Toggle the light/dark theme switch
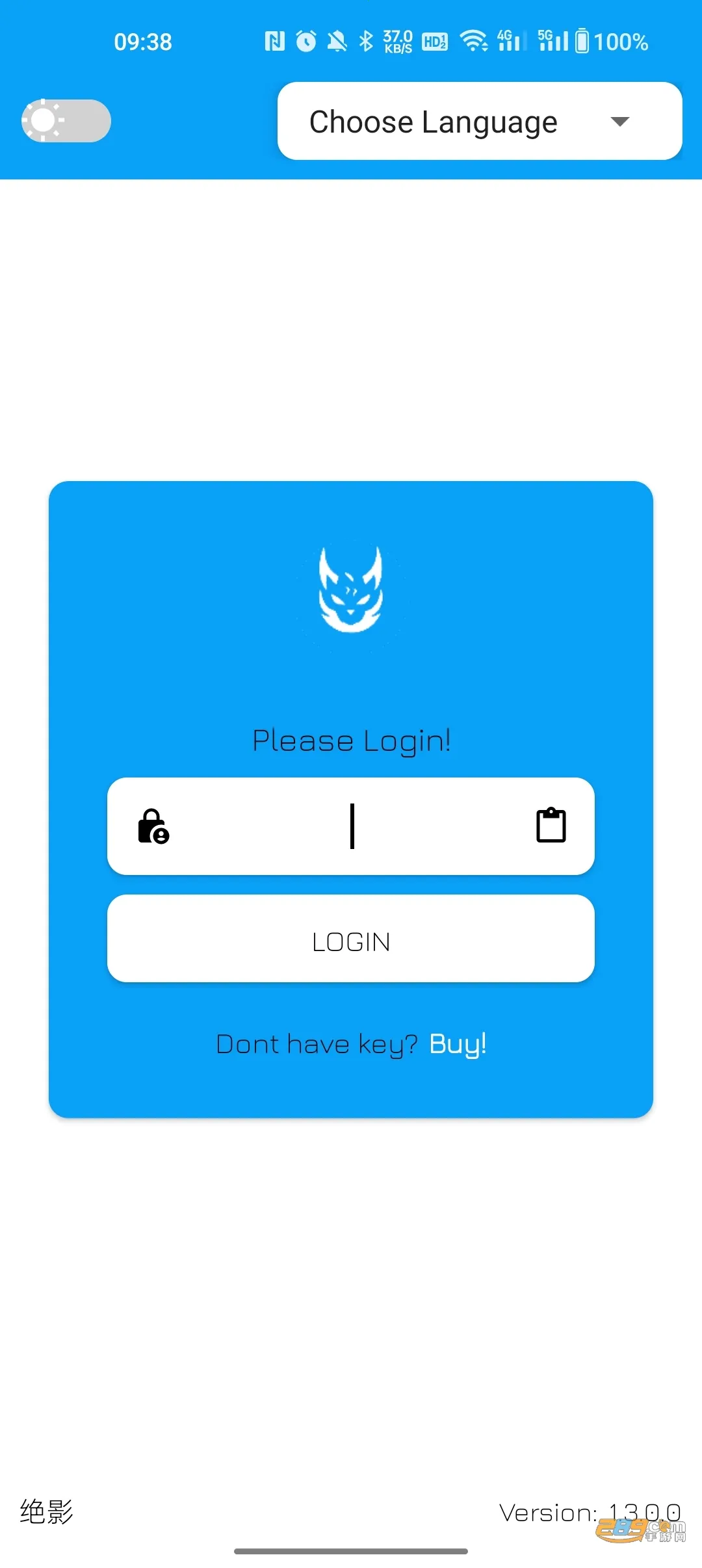Screen dimensions: 702x1568 click(x=66, y=121)
